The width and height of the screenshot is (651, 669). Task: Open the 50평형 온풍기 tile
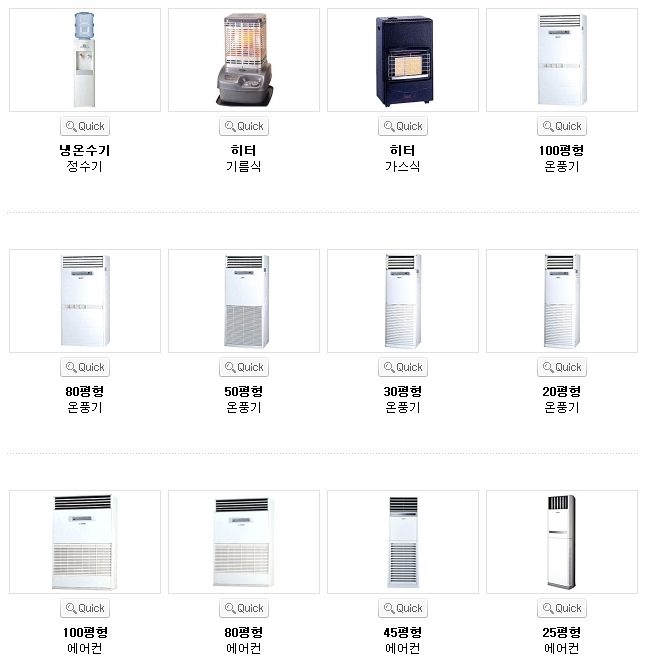coord(244,301)
